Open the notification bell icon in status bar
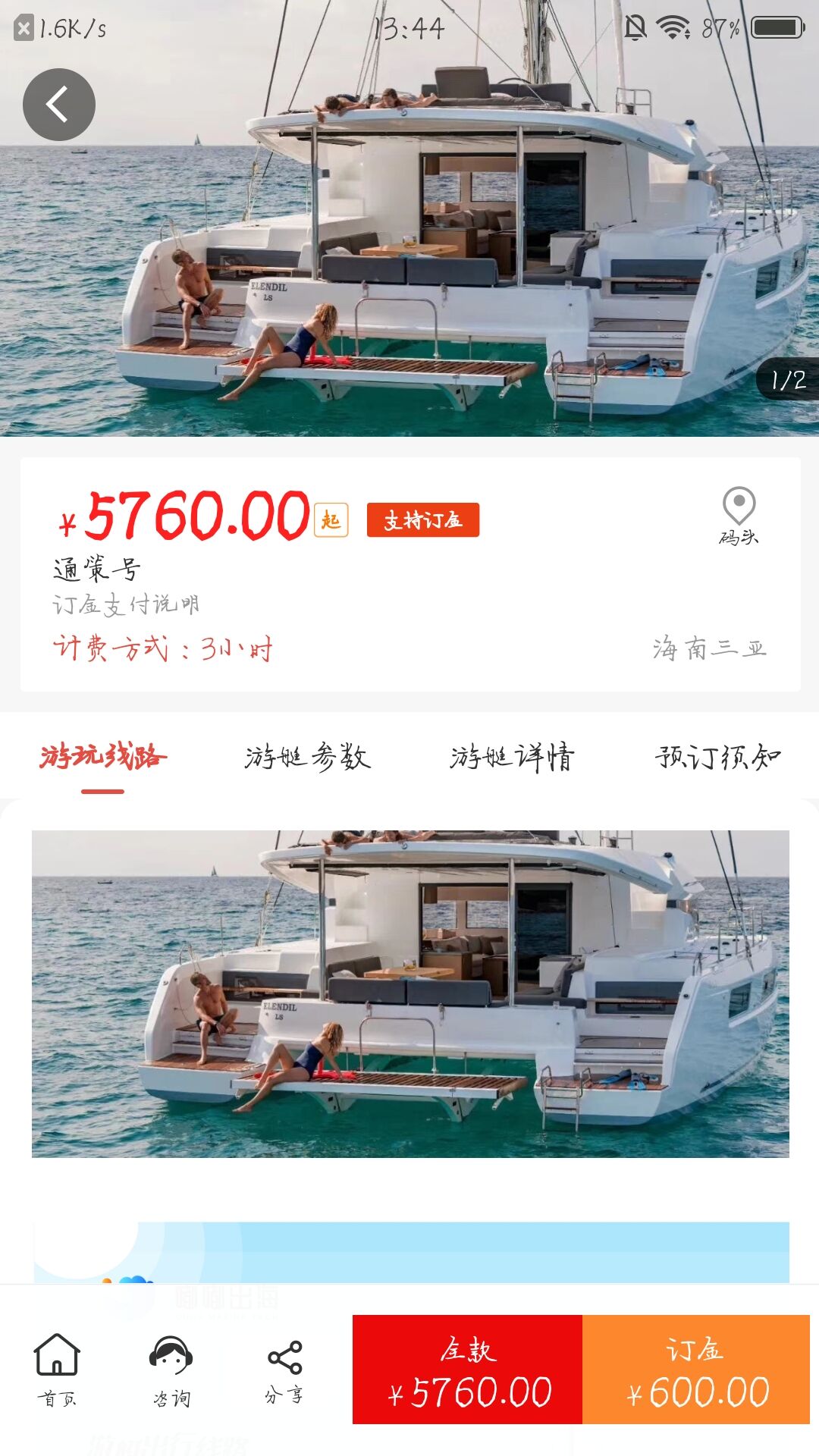Image resolution: width=819 pixels, height=1456 pixels. [635, 27]
